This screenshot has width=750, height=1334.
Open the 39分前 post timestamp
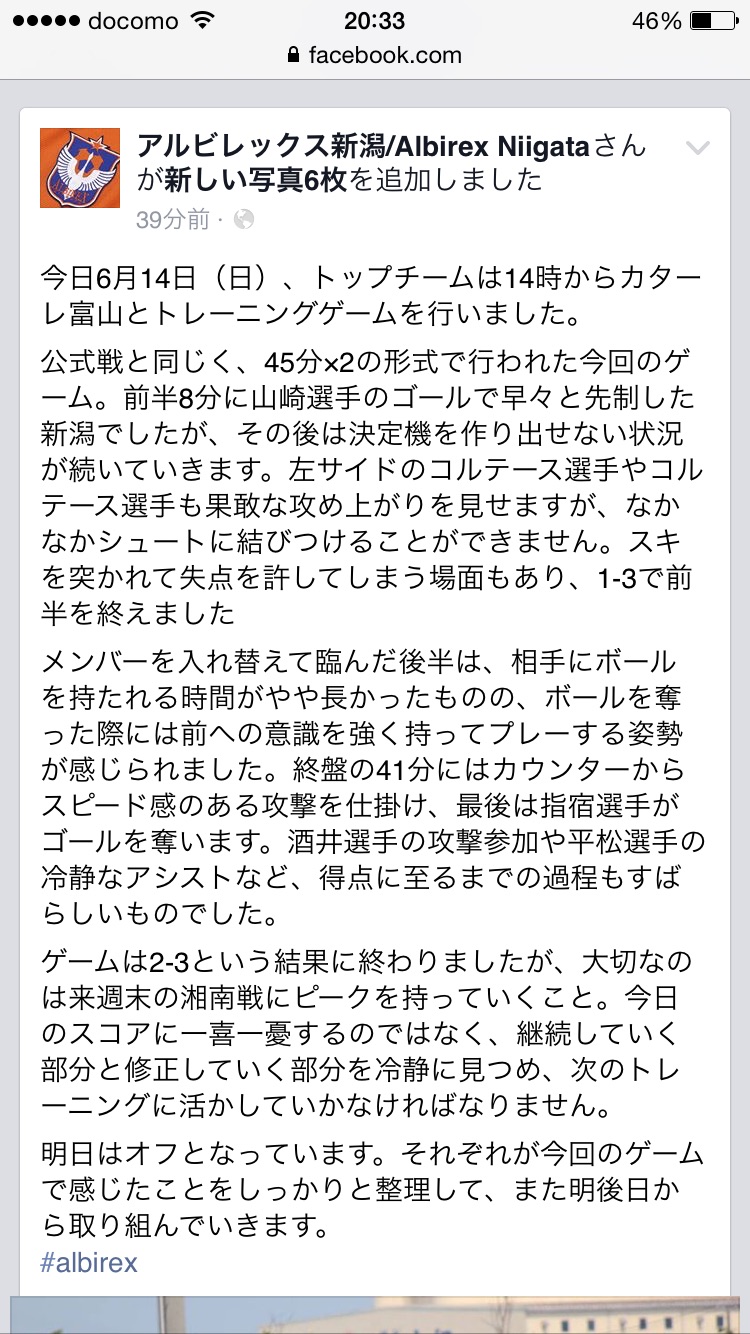pos(172,220)
